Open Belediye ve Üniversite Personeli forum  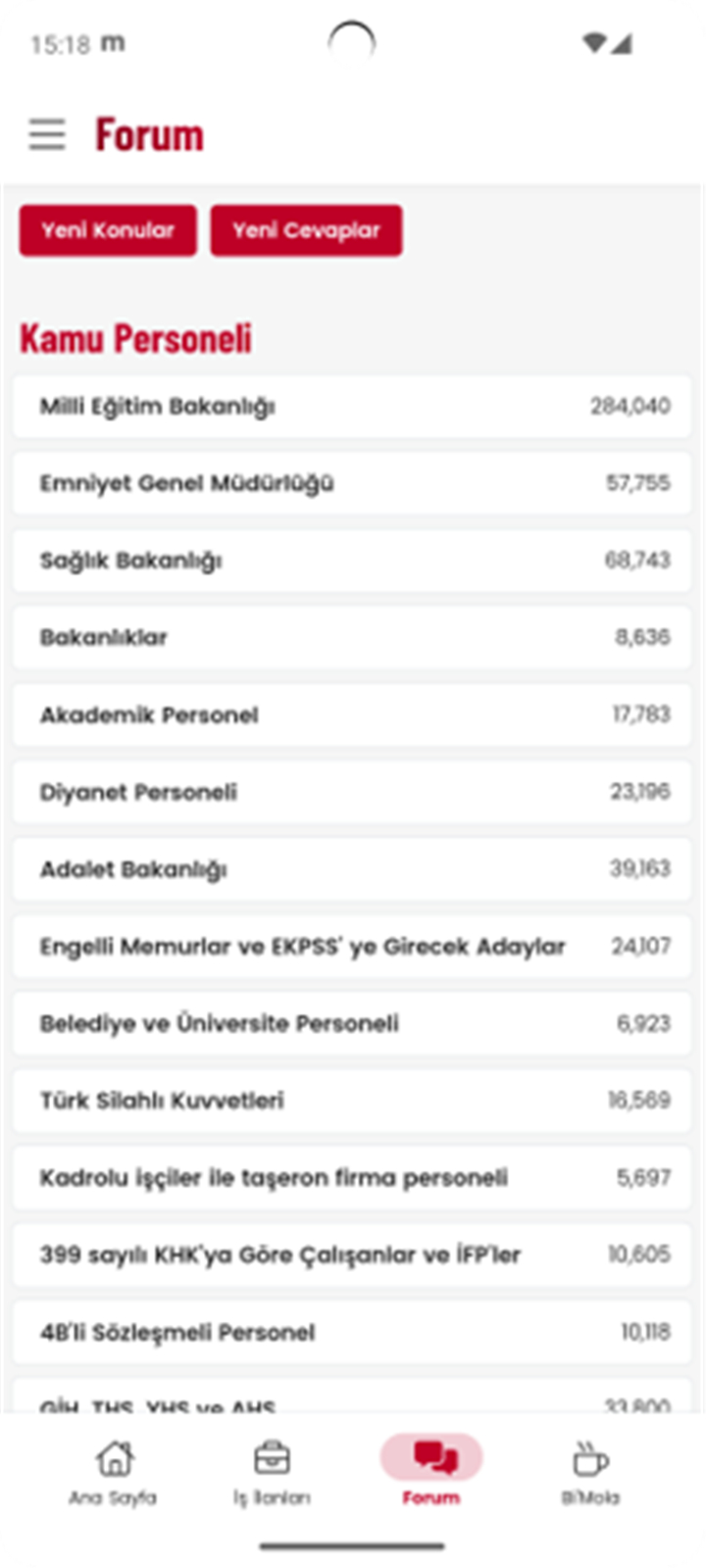(352, 1023)
